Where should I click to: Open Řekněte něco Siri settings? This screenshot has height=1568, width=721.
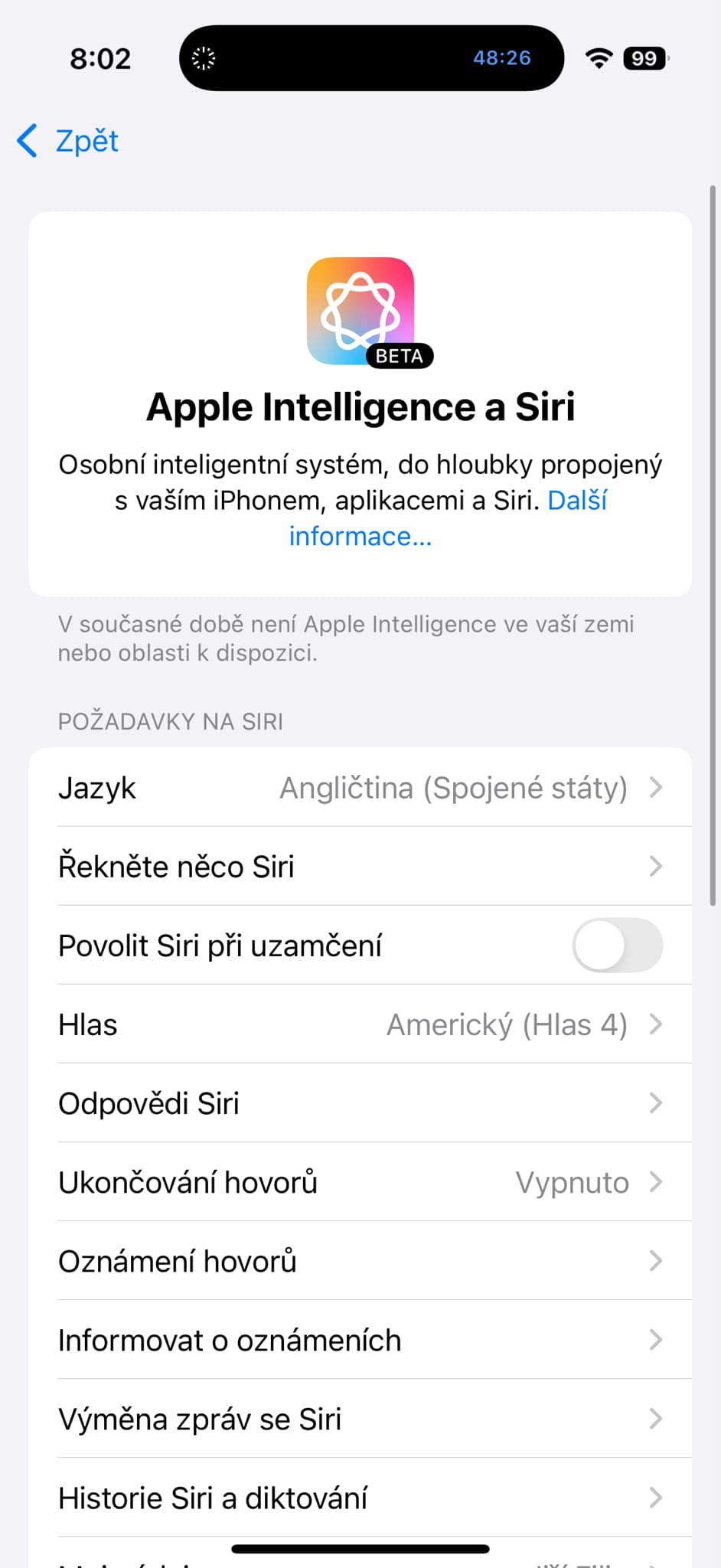pyautogui.click(x=360, y=867)
